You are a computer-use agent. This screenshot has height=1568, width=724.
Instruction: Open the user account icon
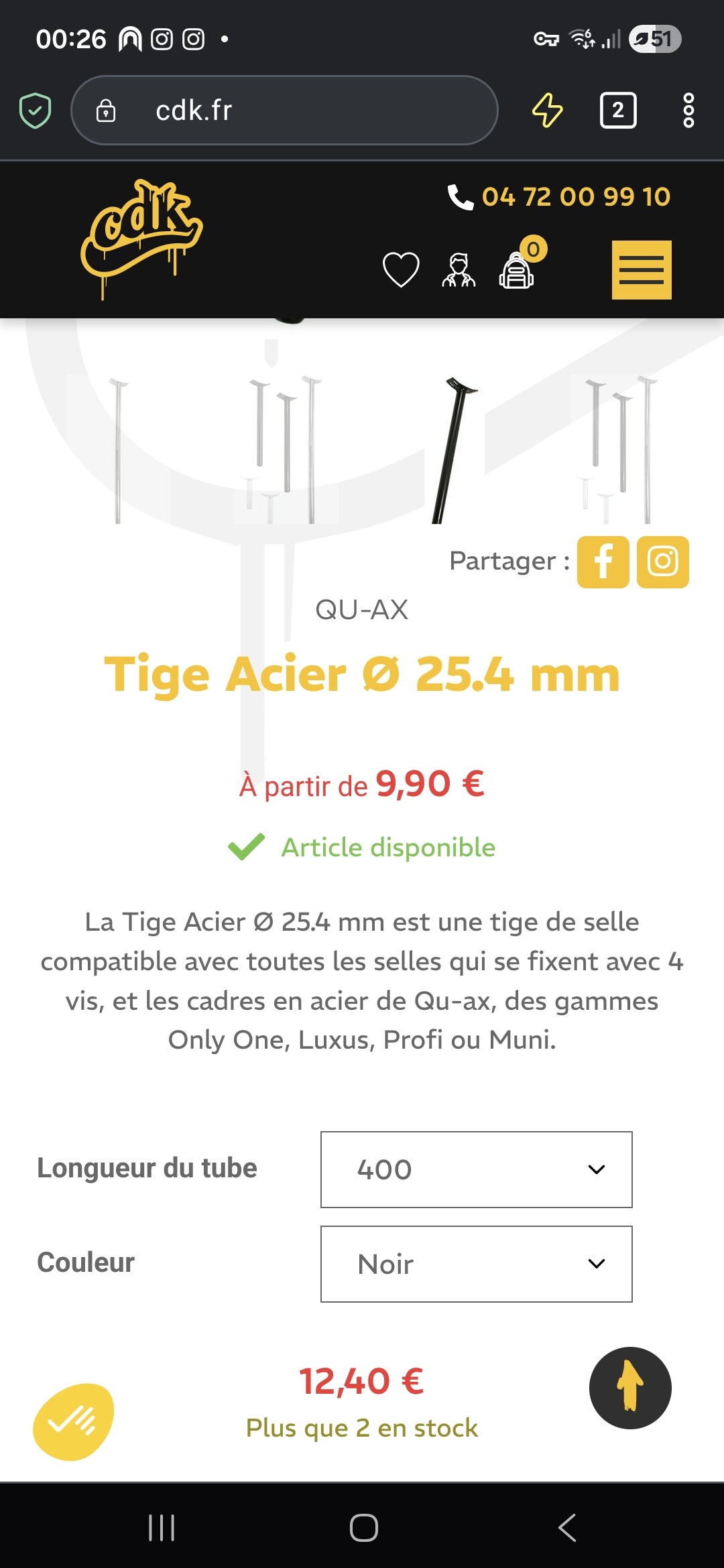459,269
